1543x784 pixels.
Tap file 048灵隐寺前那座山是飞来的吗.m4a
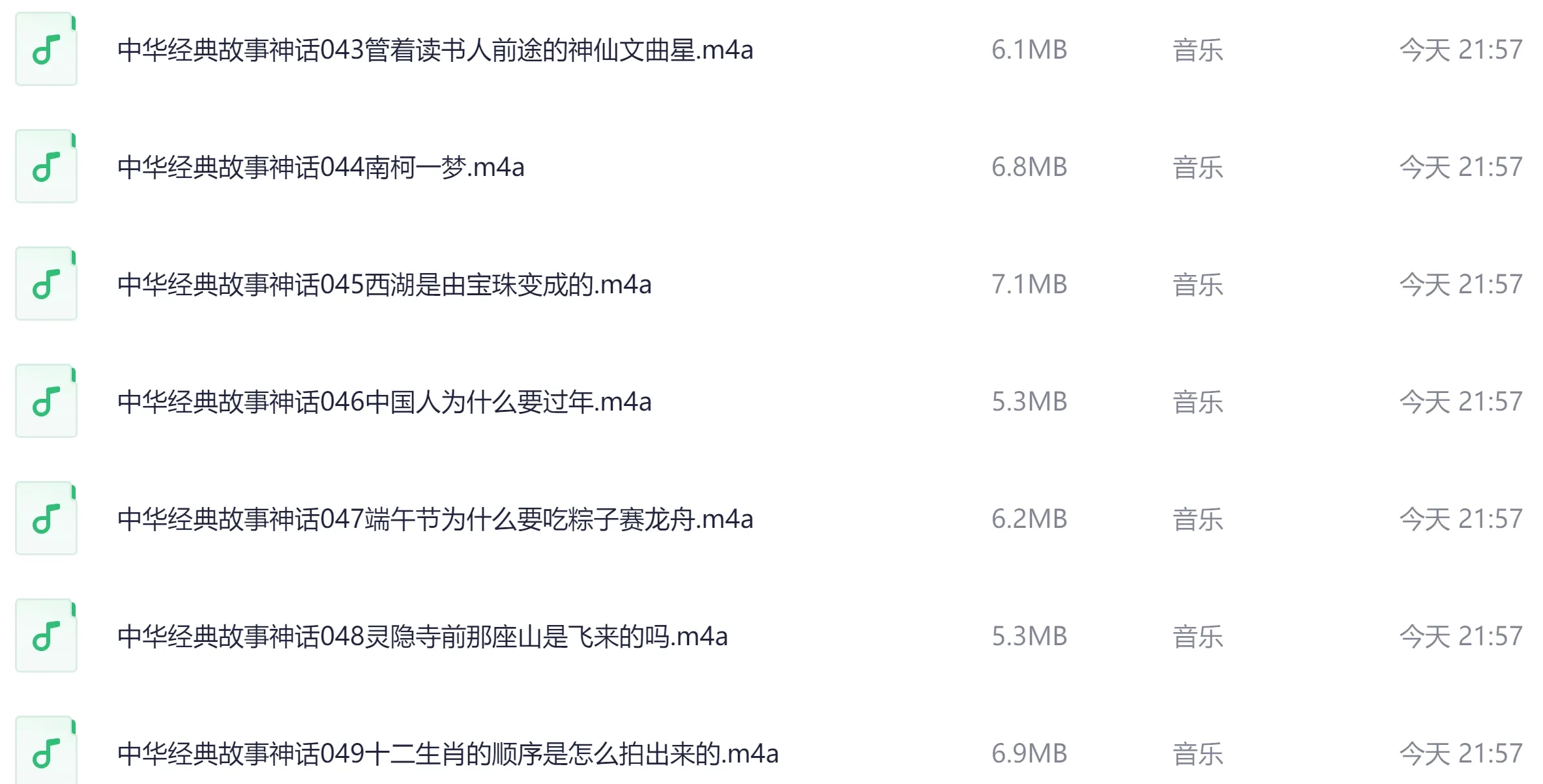[x=422, y=637]
